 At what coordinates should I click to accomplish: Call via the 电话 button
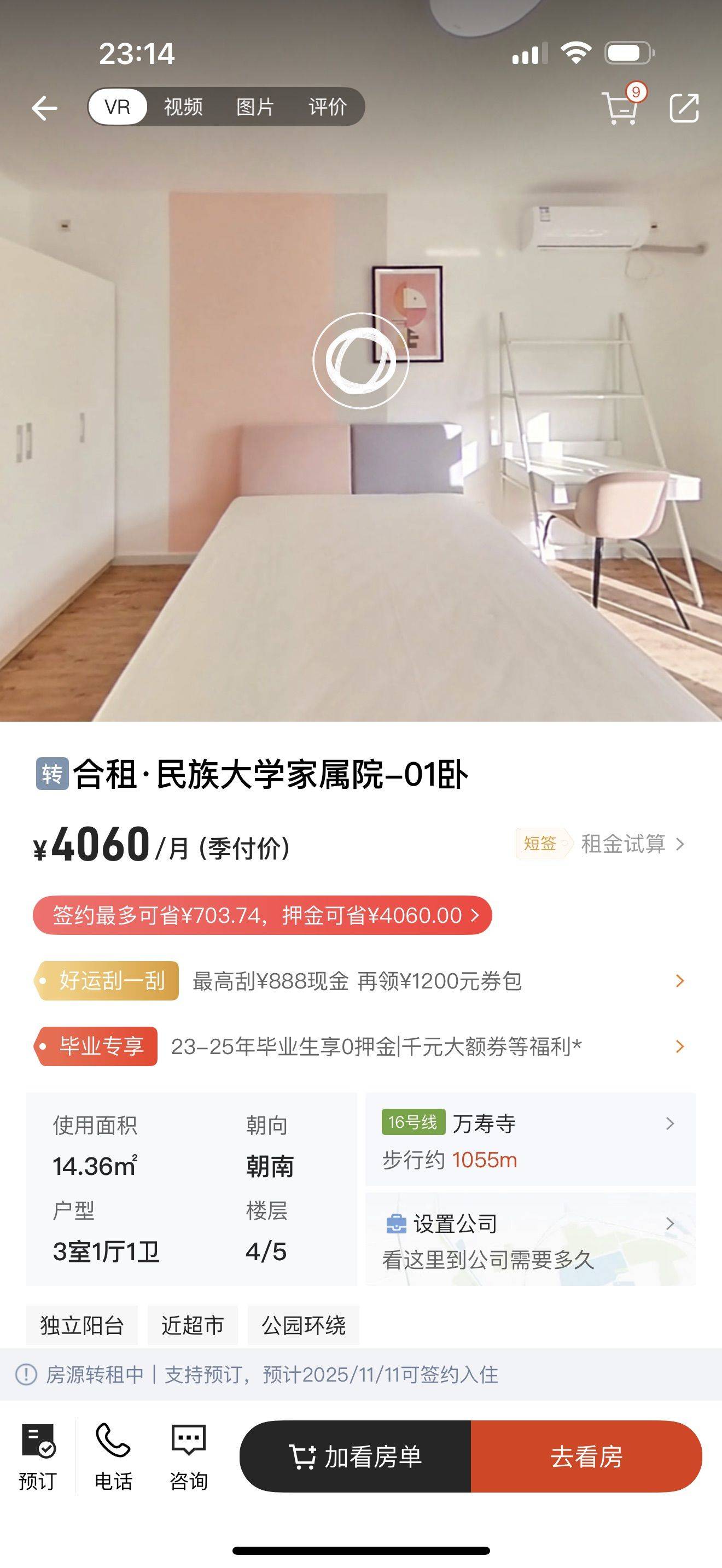tap(113, 1456)
